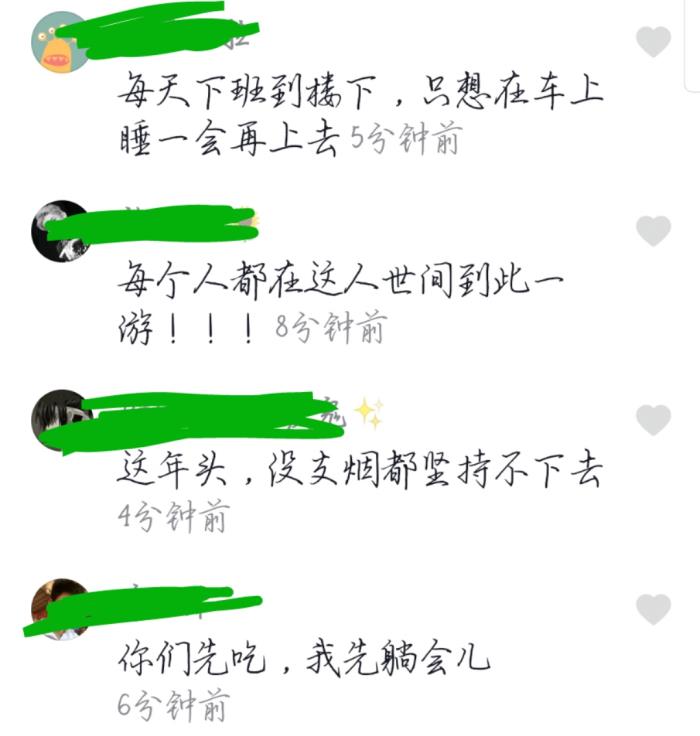700x736 pixels.
Task: Open avatar of the '到此一游' commenter
Action: coord(60,231)
